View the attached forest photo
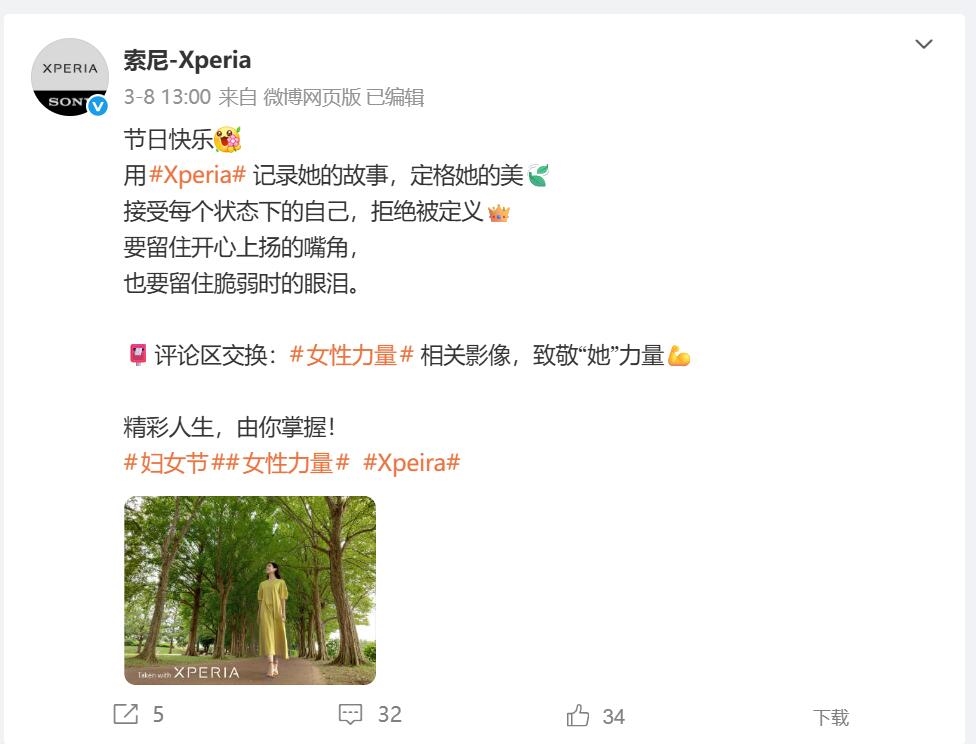This screenshot has width=976, height=744. pyautogui.click(x=250, y=590)
